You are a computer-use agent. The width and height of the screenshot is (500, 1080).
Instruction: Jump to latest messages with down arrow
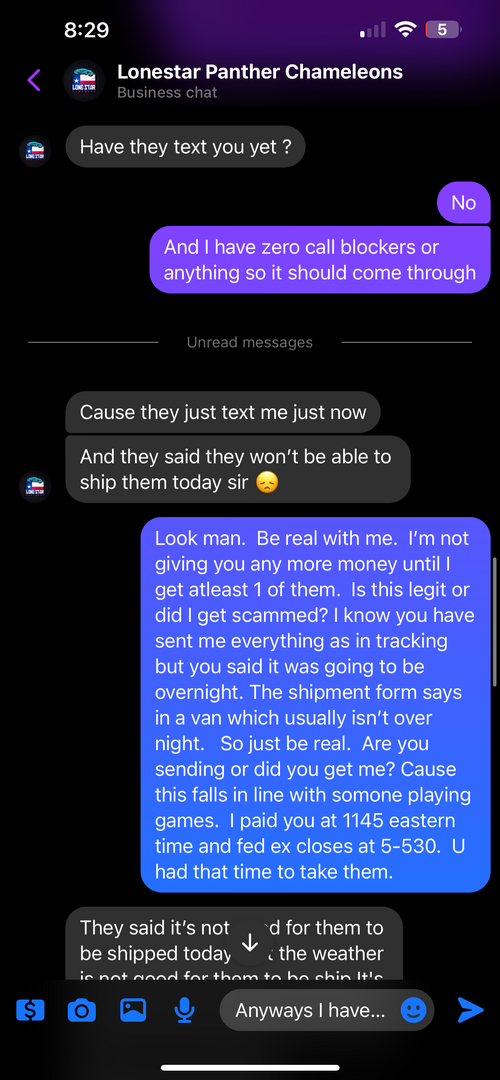tap(250, 942)
